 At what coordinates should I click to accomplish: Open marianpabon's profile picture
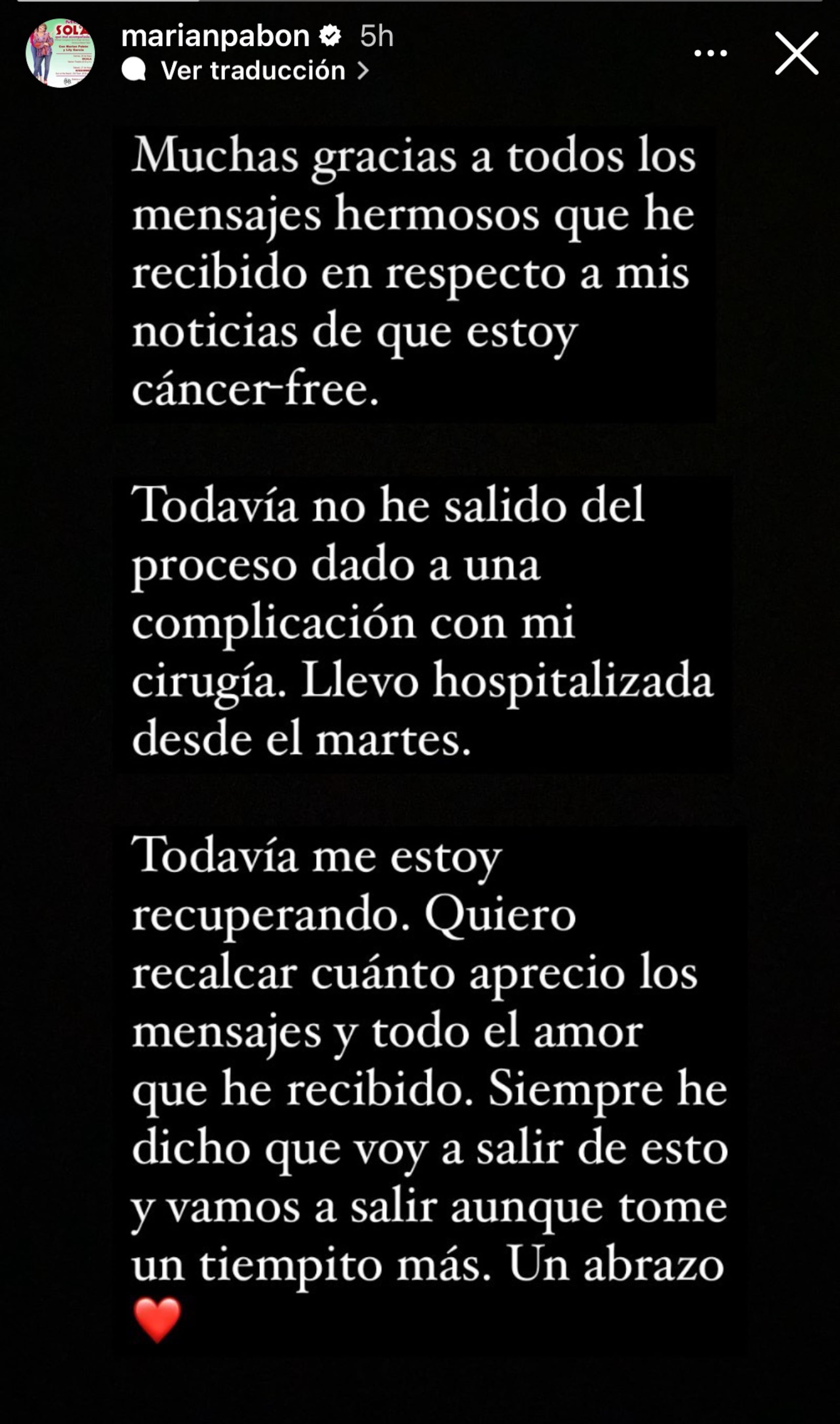[60, 53]
